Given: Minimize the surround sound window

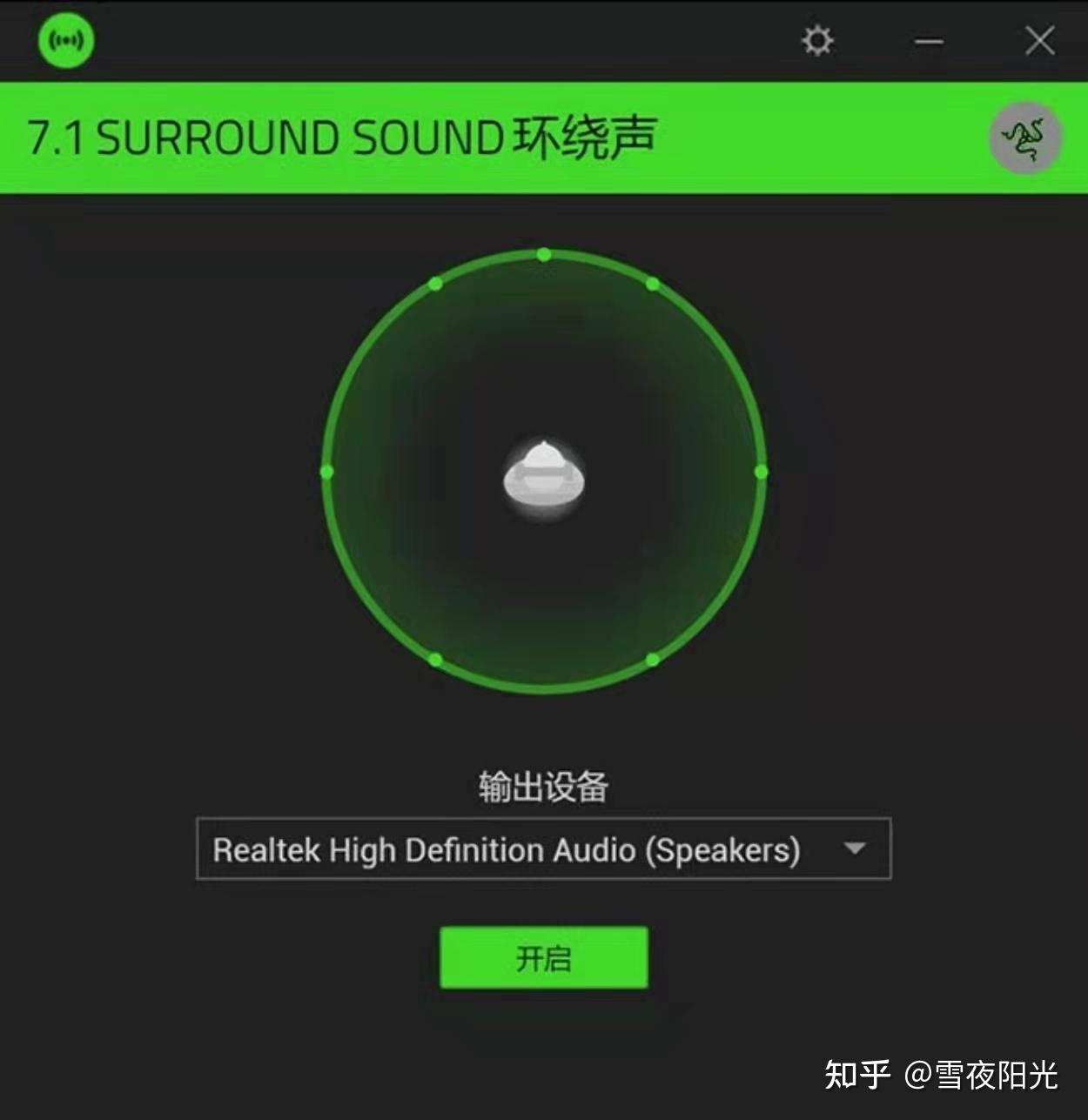Looking at the screenshot, I should pyautogui.click(x=929, y=42).
